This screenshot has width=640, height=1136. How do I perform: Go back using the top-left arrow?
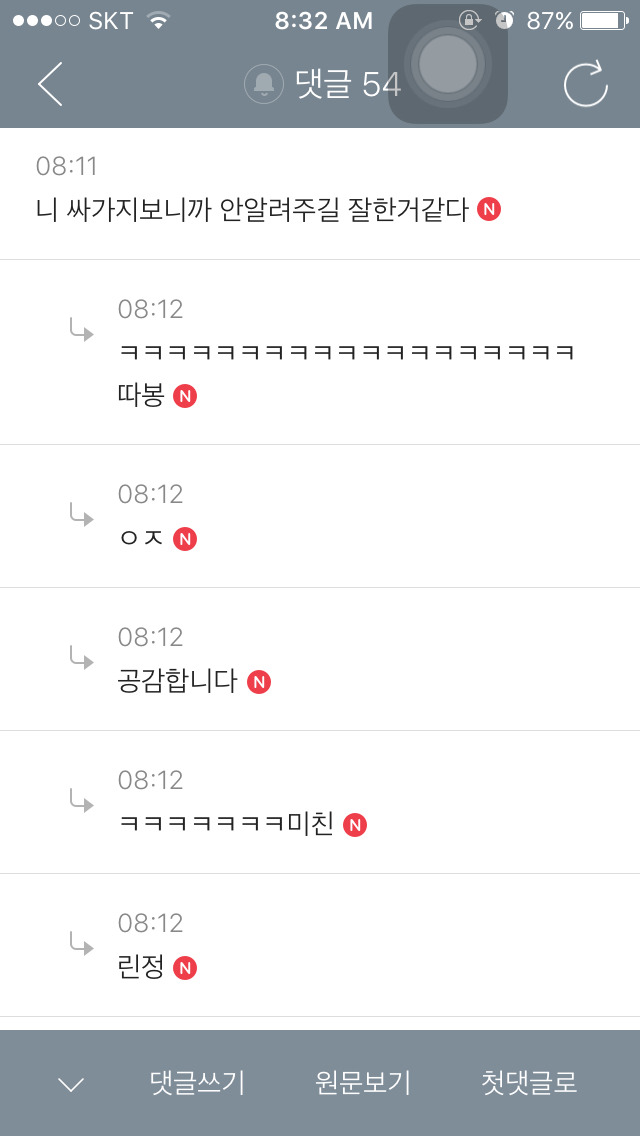click(50, 84)
